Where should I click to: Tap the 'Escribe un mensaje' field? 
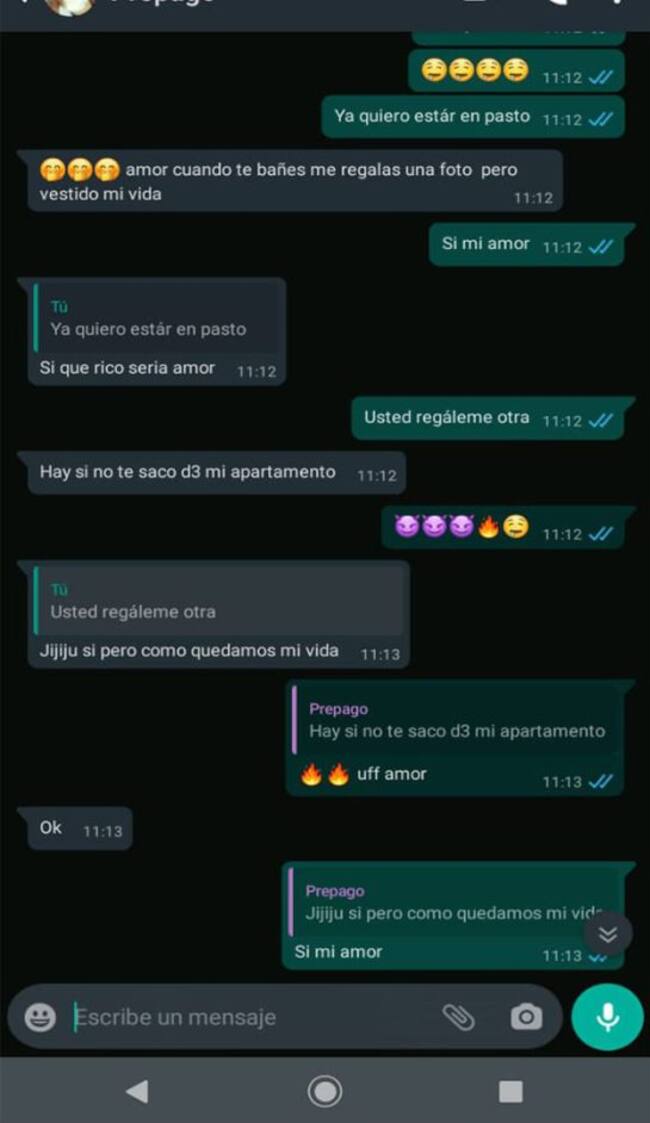pyautogui.click(x=250, y=1018)
